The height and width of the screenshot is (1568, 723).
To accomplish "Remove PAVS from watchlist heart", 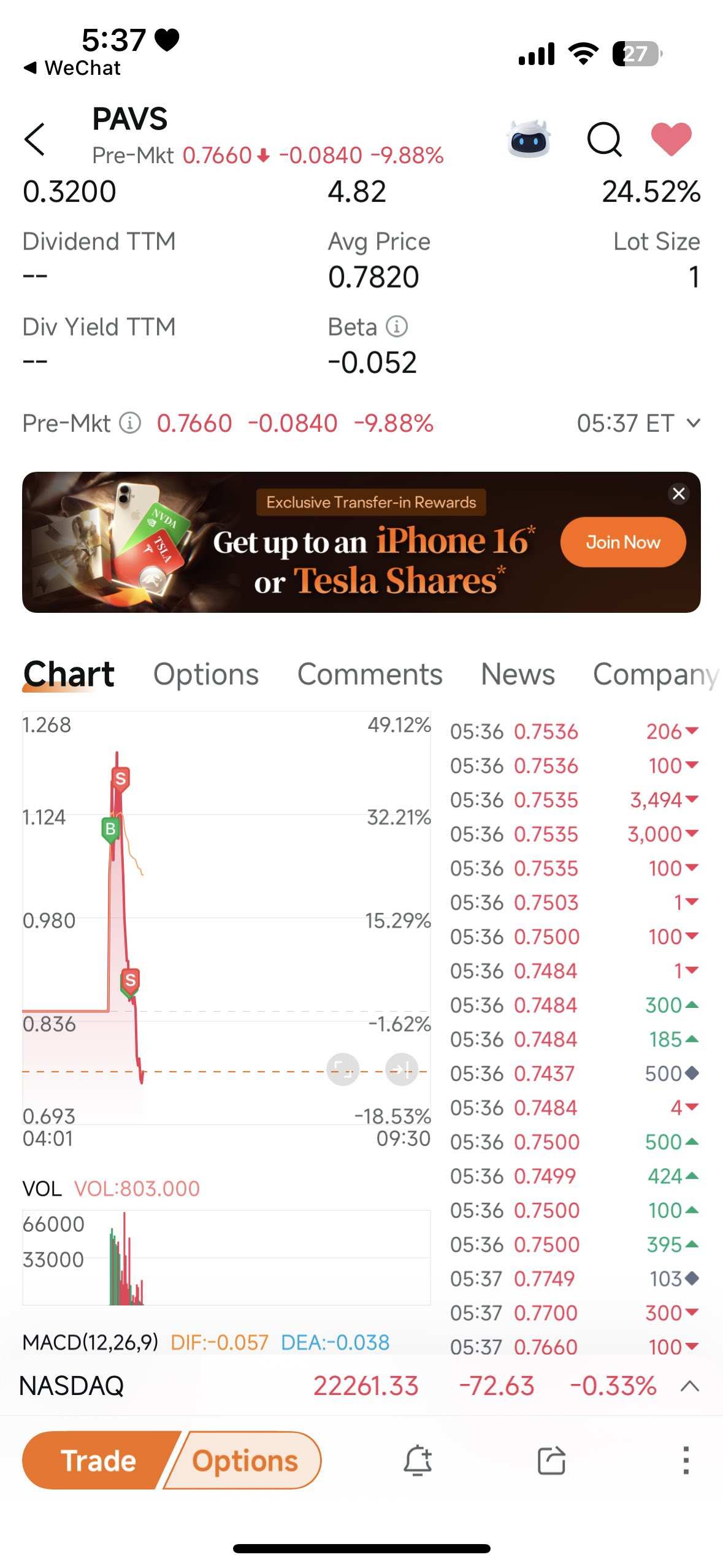I will click(671, 139).
